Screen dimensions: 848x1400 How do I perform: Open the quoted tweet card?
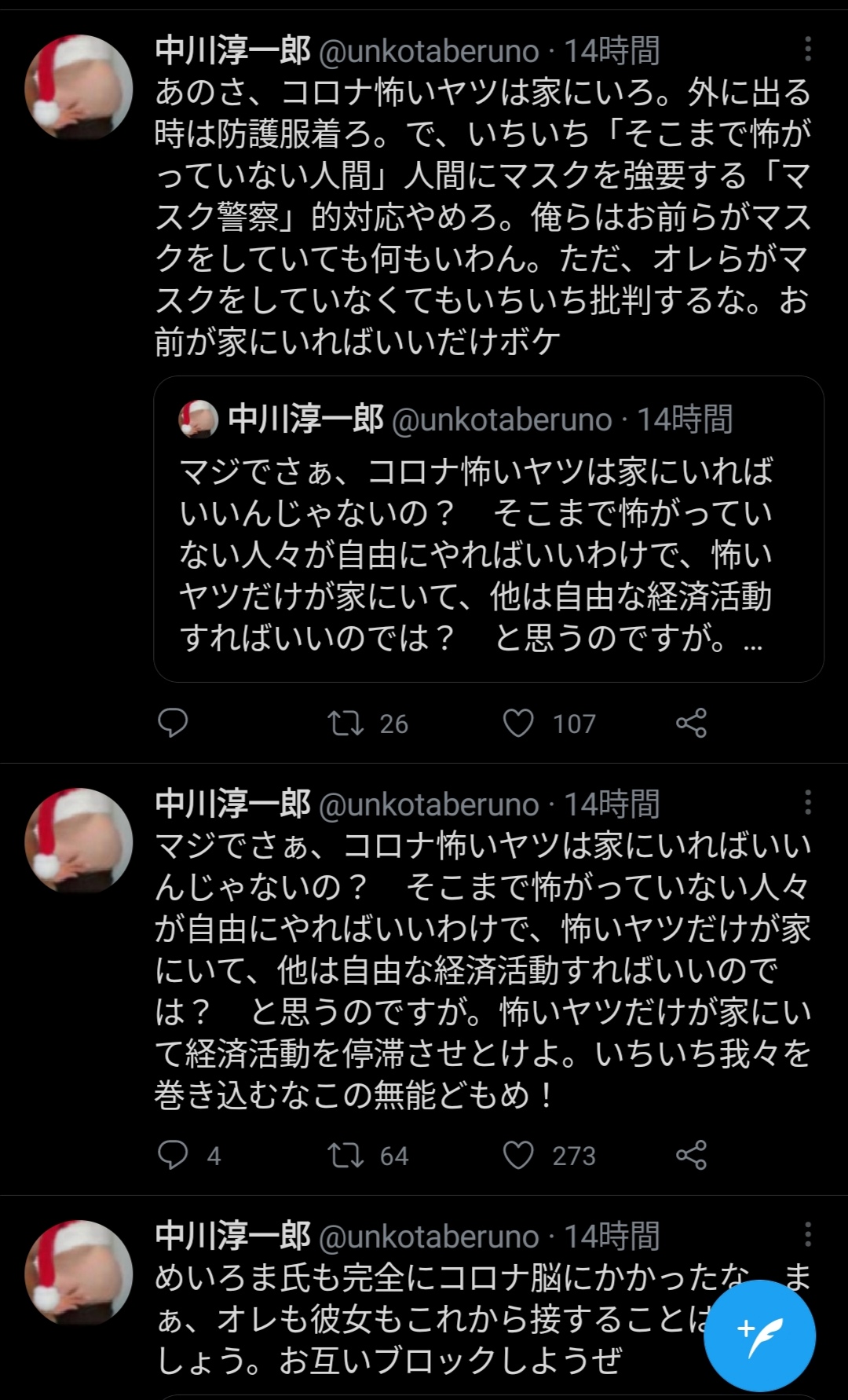coord(488,530)
